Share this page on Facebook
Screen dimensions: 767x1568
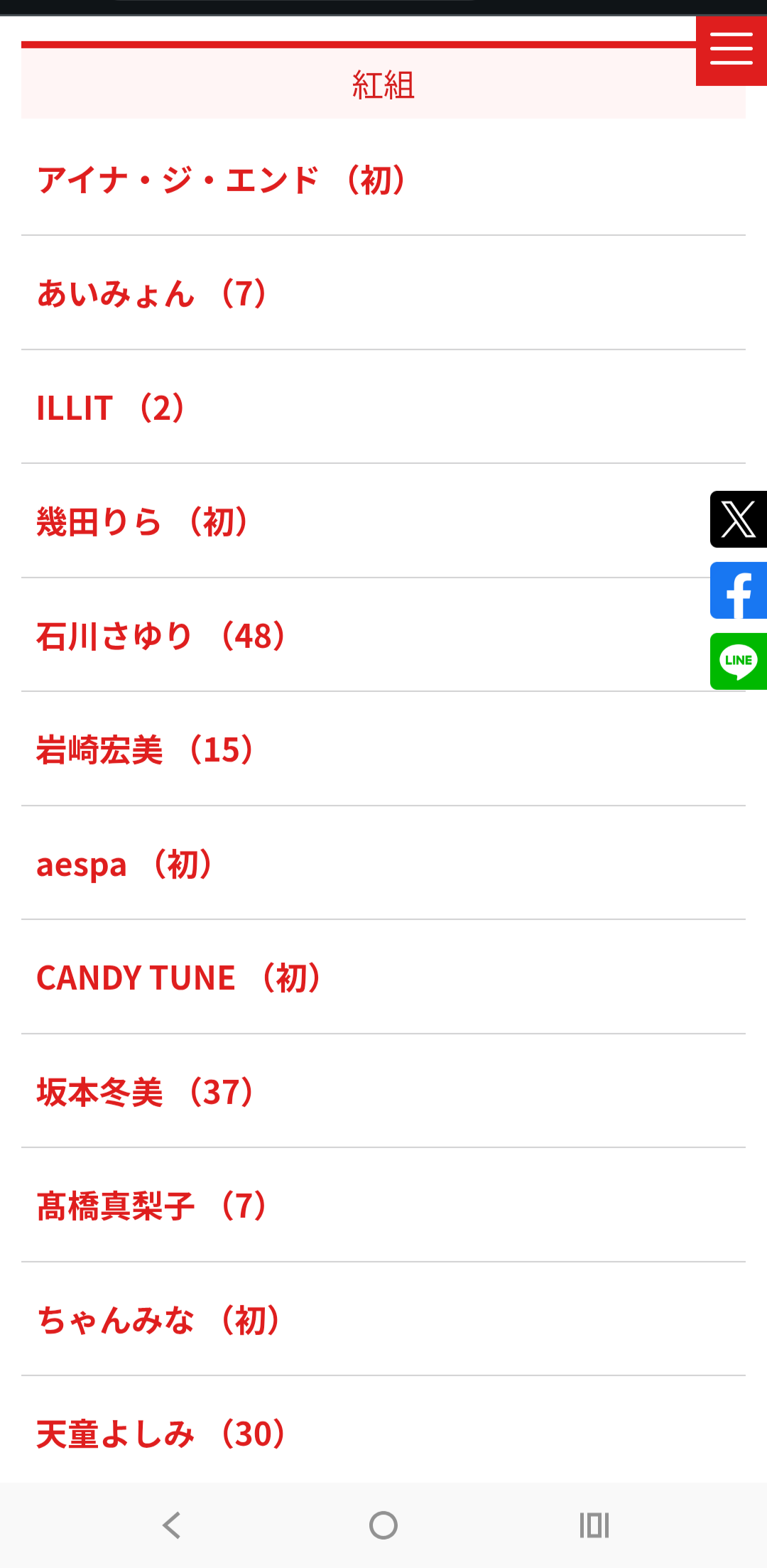point(738,590)
